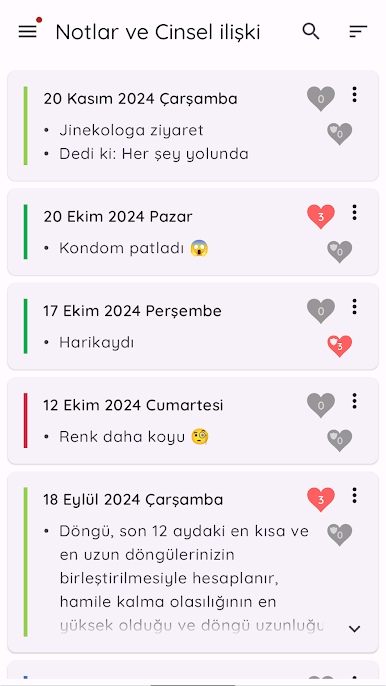
Task: Open the 12 Ekim 2024 Cumartesi note
Action: click(x=193, y=420)
